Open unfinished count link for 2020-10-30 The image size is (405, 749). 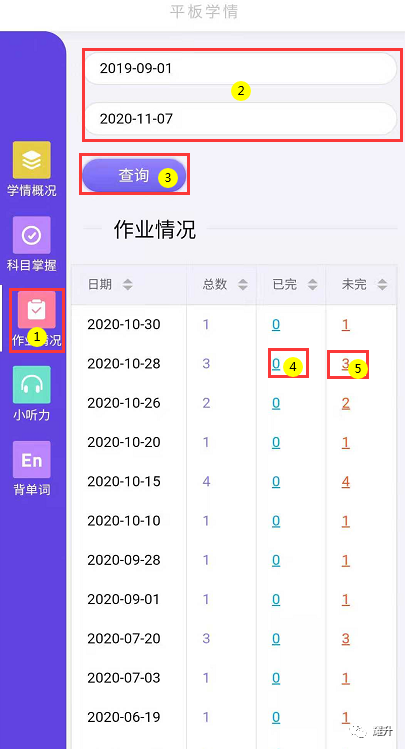pos(345,325)
